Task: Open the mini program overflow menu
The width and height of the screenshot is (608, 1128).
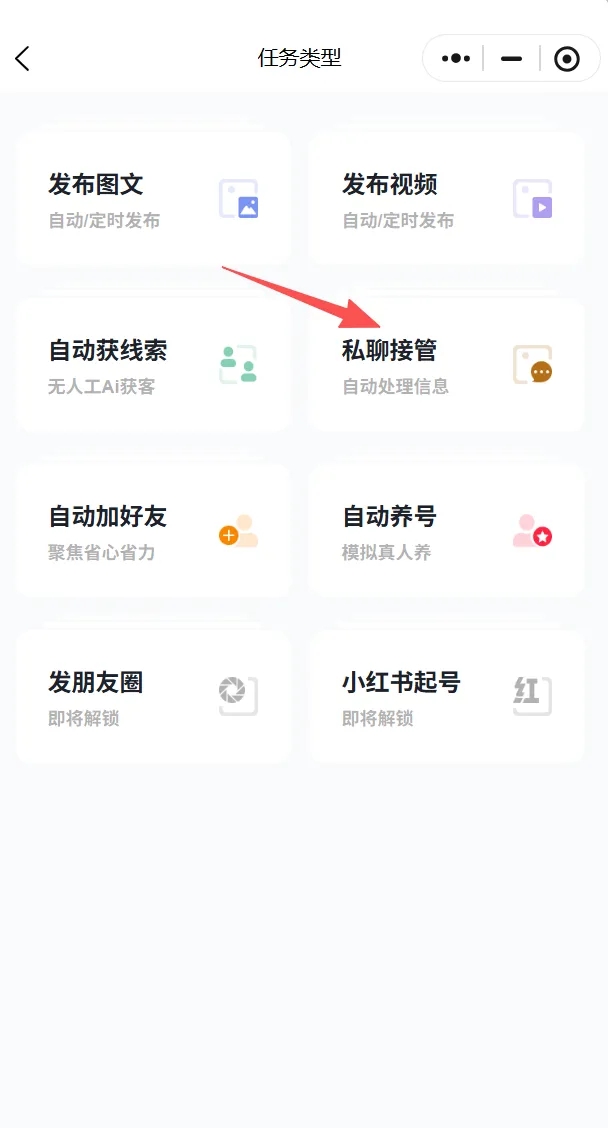Action: pos(456,59)
